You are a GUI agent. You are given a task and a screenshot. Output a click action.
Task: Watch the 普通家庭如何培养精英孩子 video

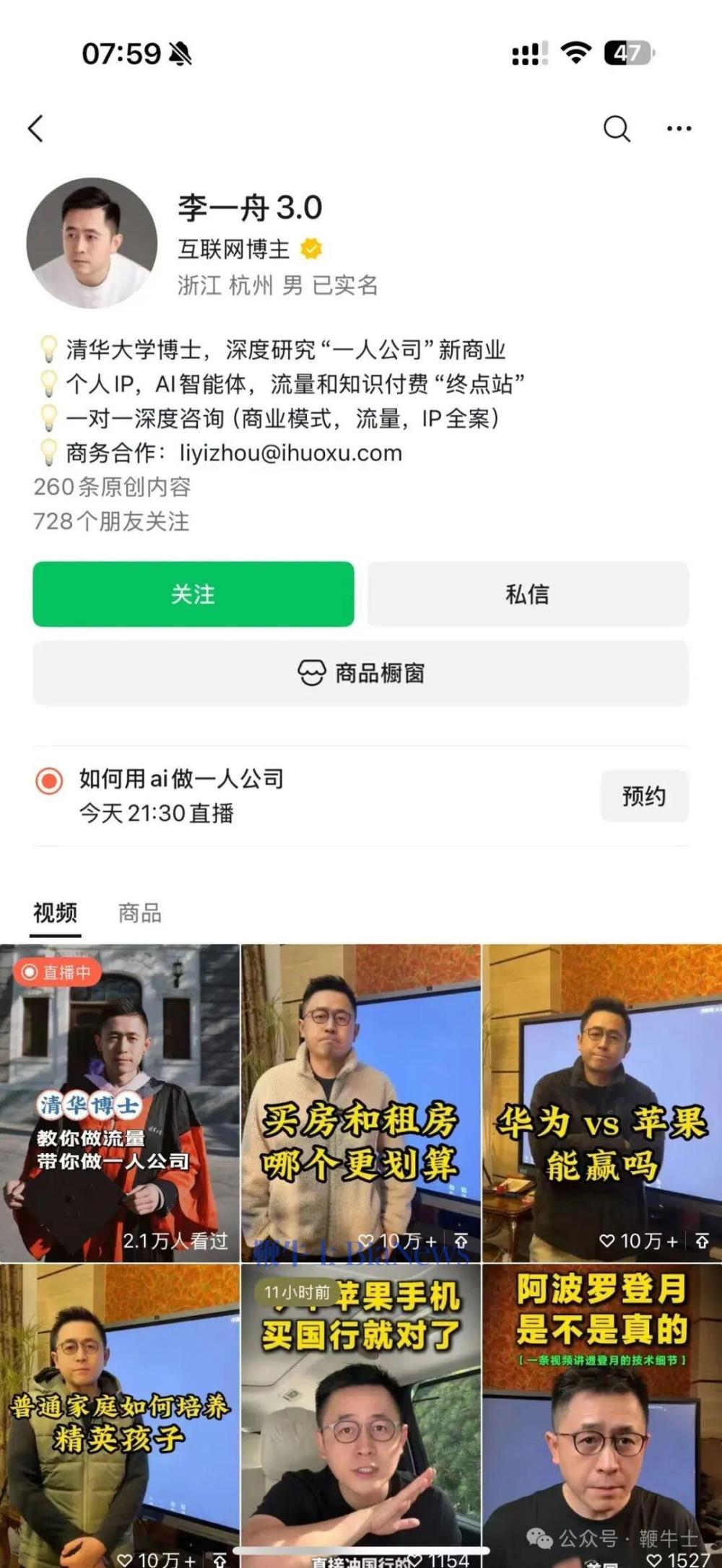tap(120, 1415)
